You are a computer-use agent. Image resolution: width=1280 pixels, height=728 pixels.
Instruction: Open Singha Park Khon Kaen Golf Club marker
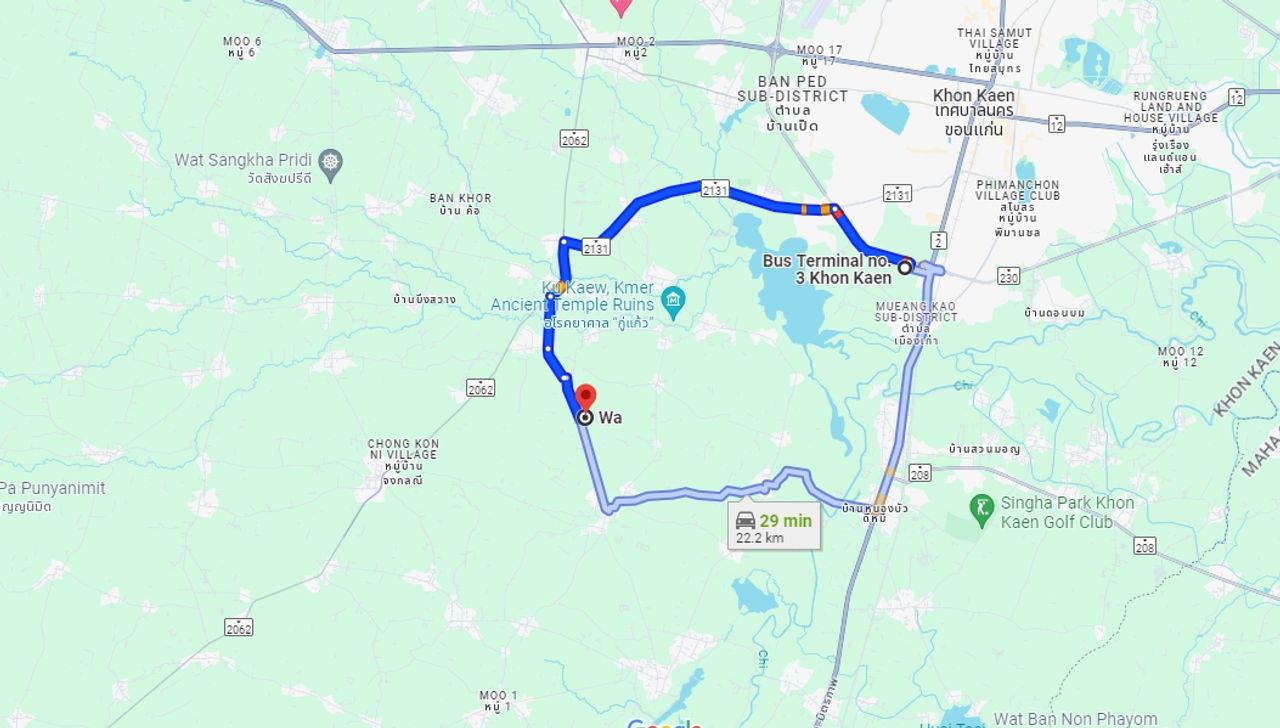pyautogui.click(x=982, y=510)
